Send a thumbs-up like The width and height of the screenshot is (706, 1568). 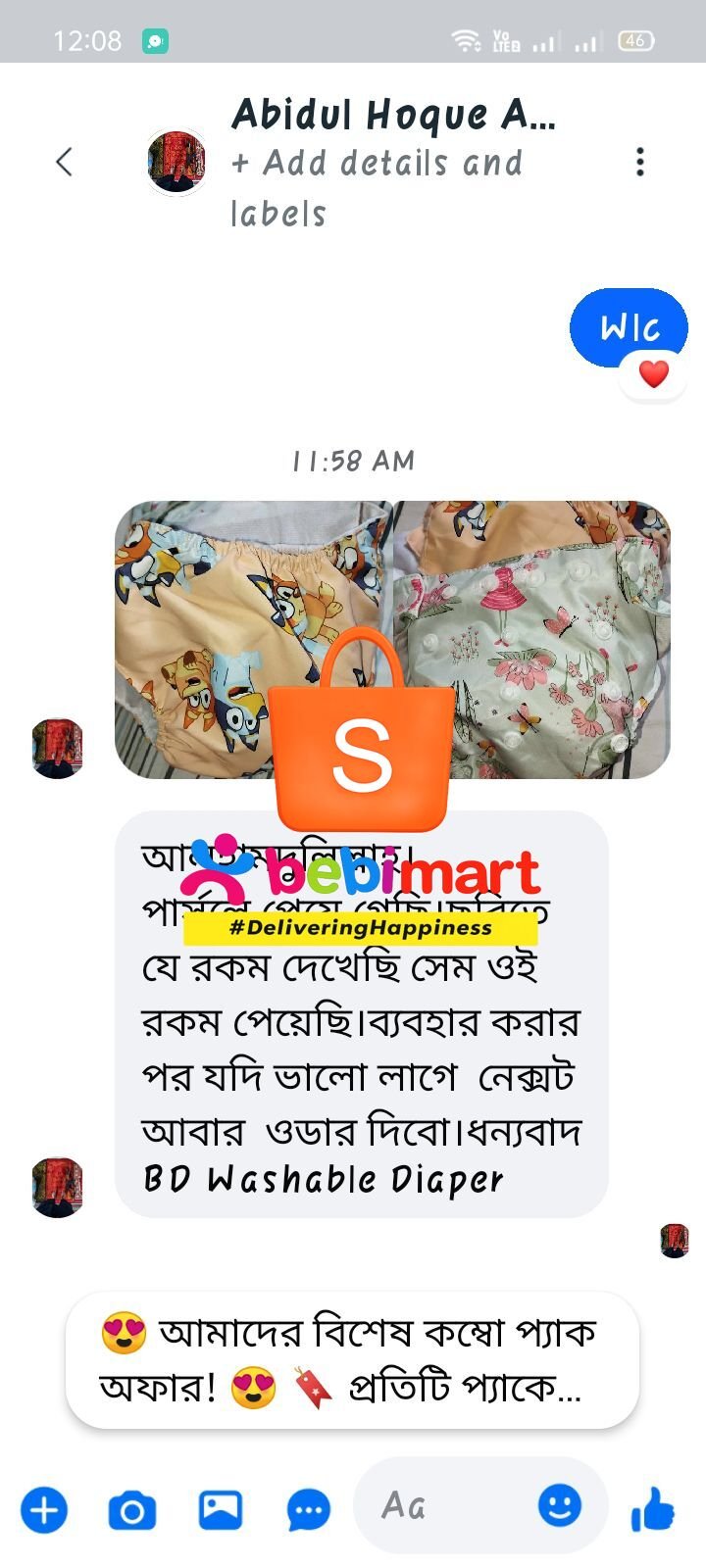654,1509
